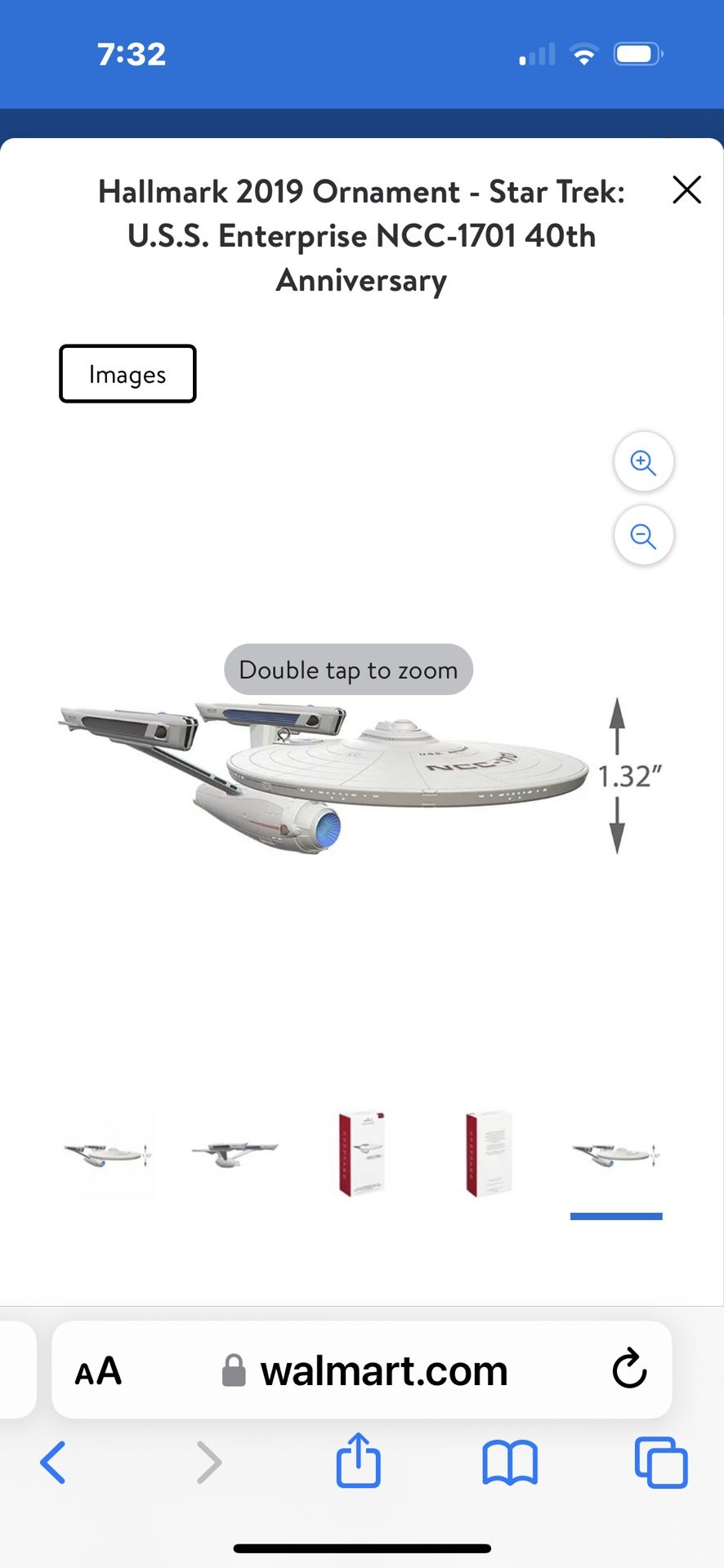Reload the Walmart page

[x=629, y=1370]
